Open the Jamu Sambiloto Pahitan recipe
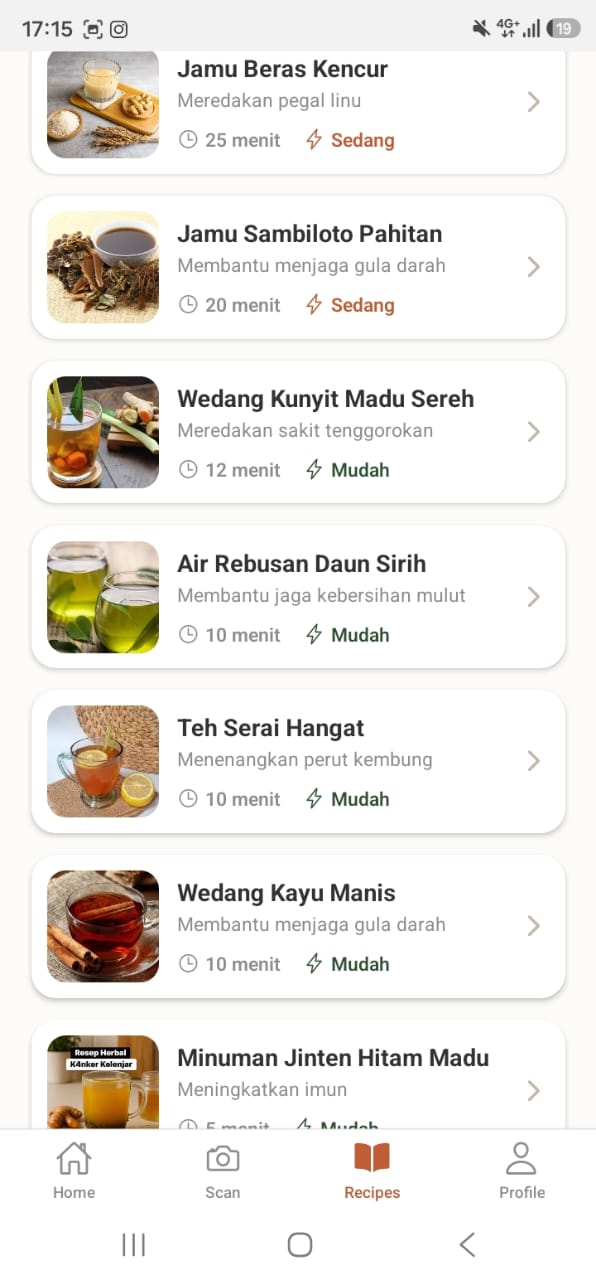 [298, 267]
